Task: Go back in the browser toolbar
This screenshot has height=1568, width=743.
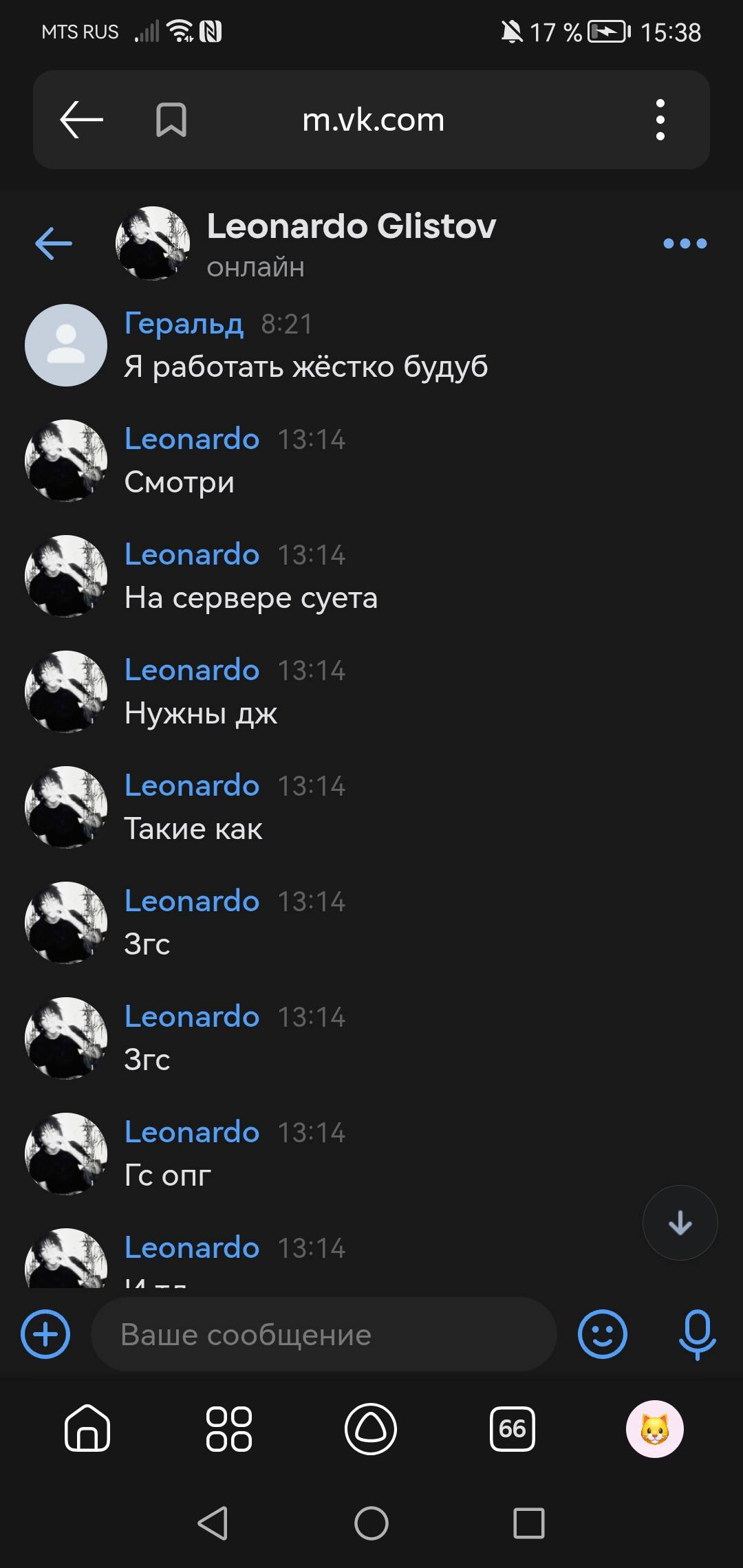Action: 81,120
